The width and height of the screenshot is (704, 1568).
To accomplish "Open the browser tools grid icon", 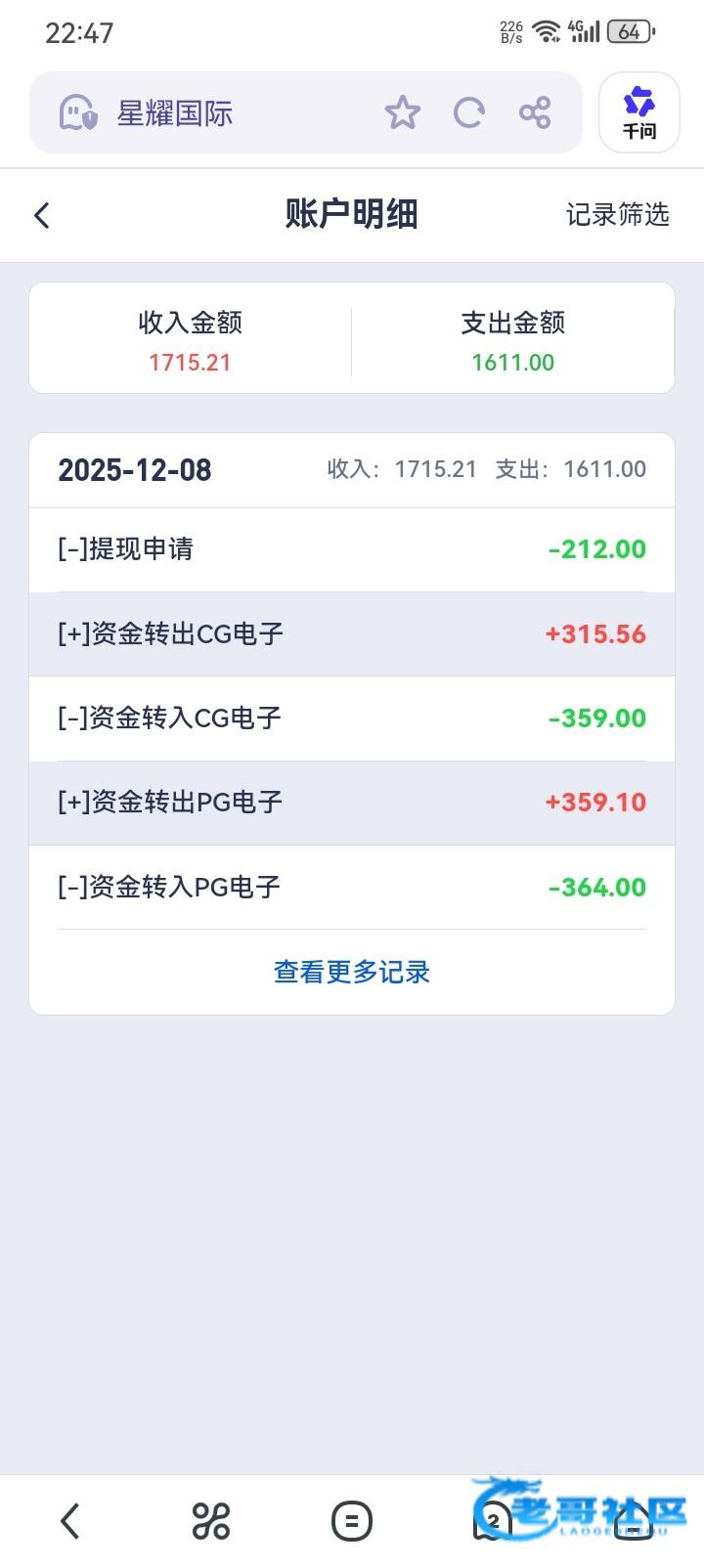I will [x=211, y=1521].
